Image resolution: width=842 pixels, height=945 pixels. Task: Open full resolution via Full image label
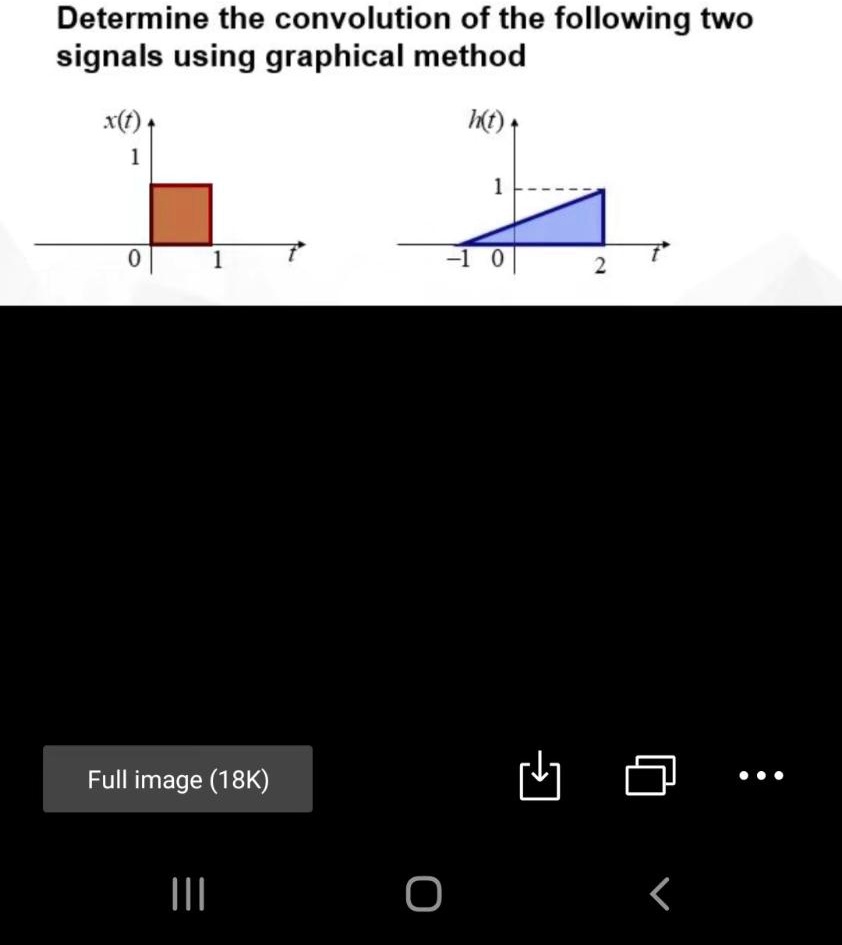click(x=177, y=779)
